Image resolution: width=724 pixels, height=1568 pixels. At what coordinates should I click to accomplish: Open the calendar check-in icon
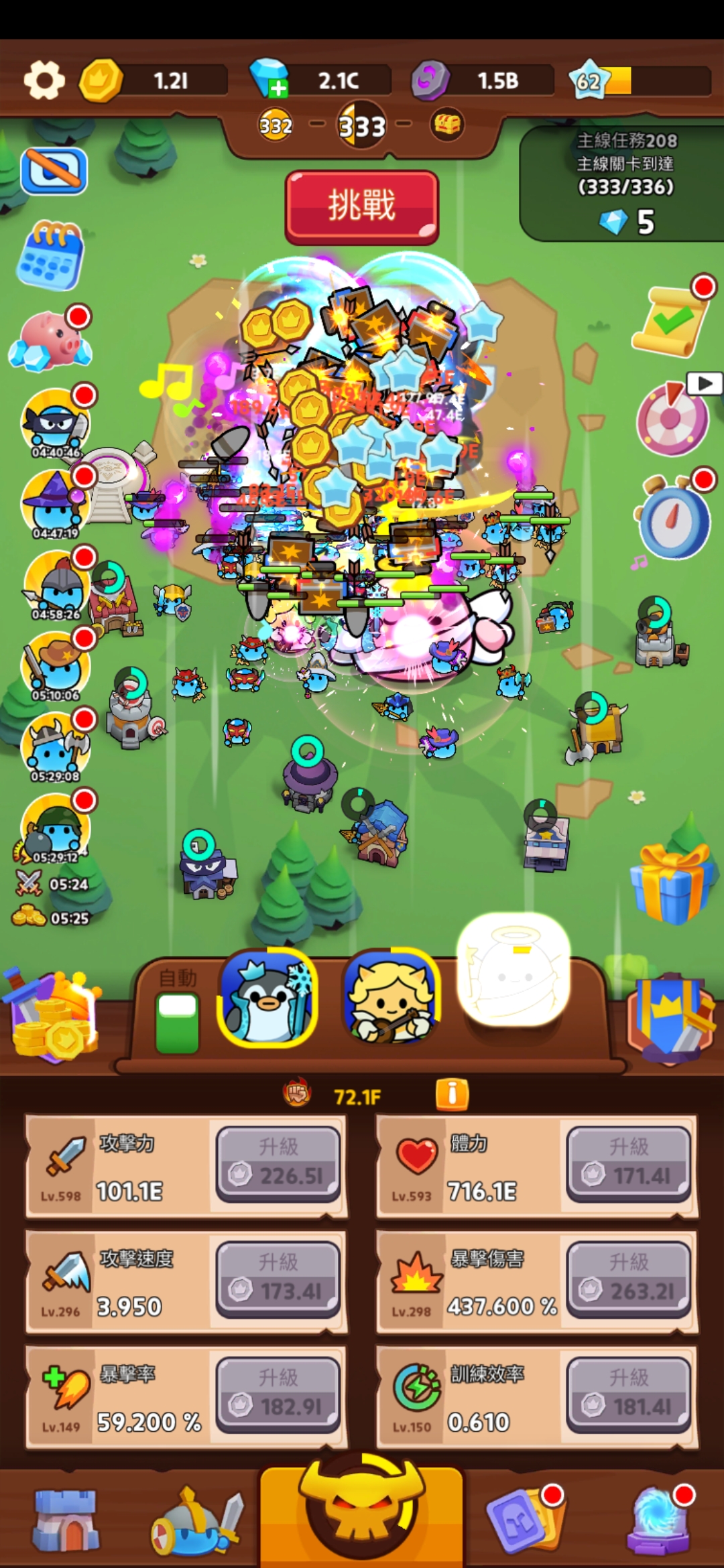coord(50,256)
